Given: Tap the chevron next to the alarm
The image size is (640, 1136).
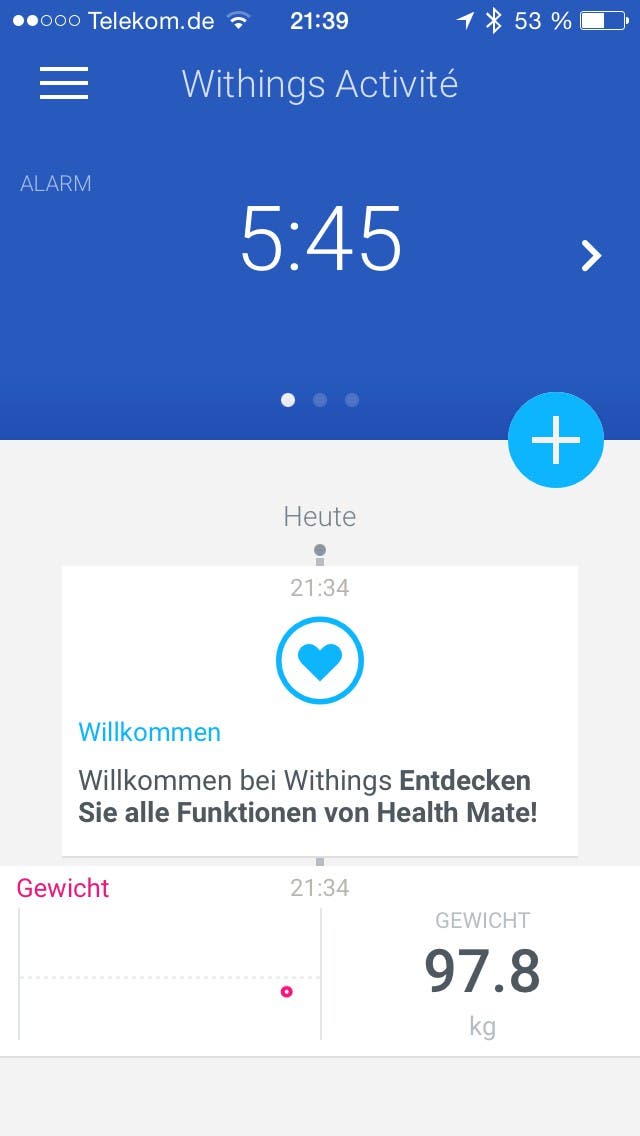Looking at the screenshot, I should (x=592, y=256).
